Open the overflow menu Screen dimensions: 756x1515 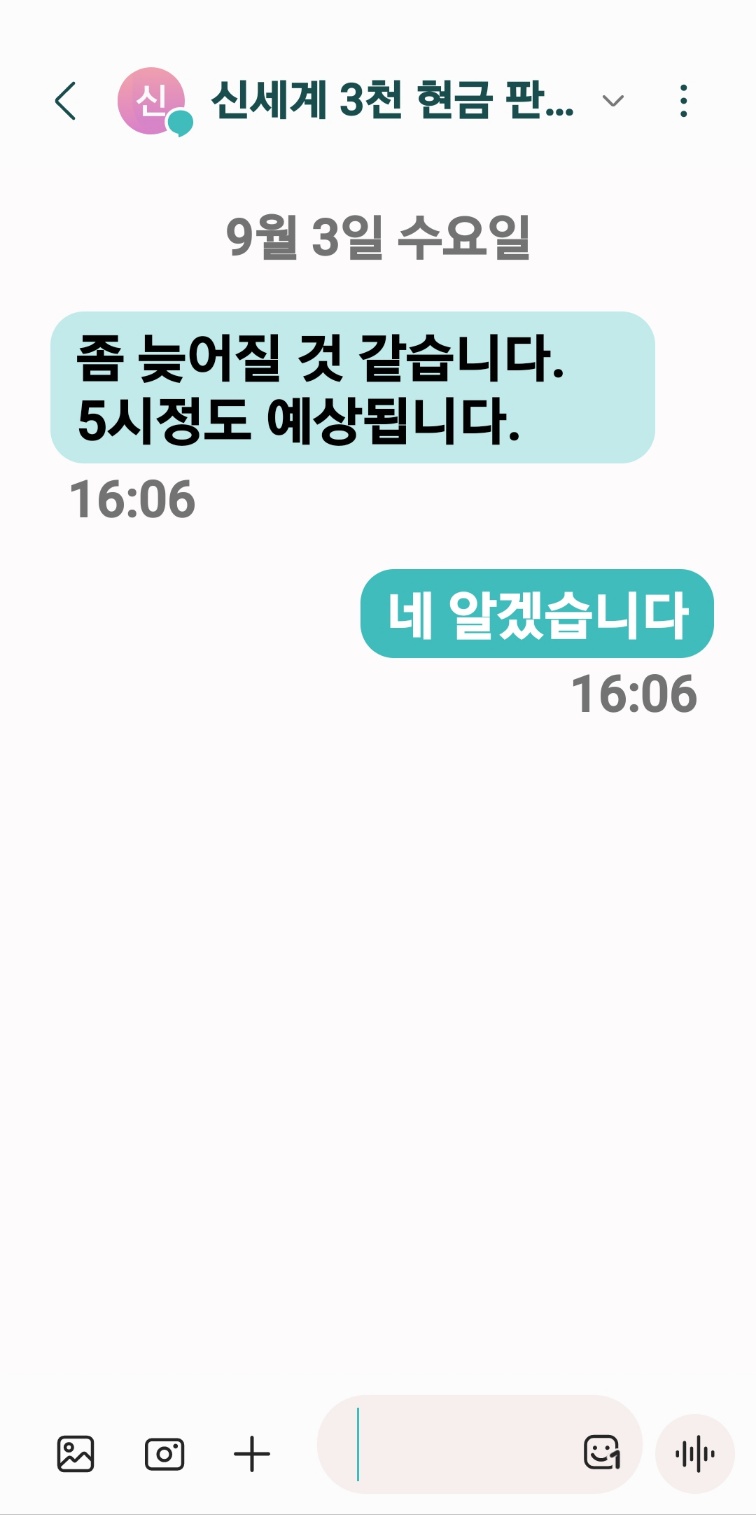684,101
